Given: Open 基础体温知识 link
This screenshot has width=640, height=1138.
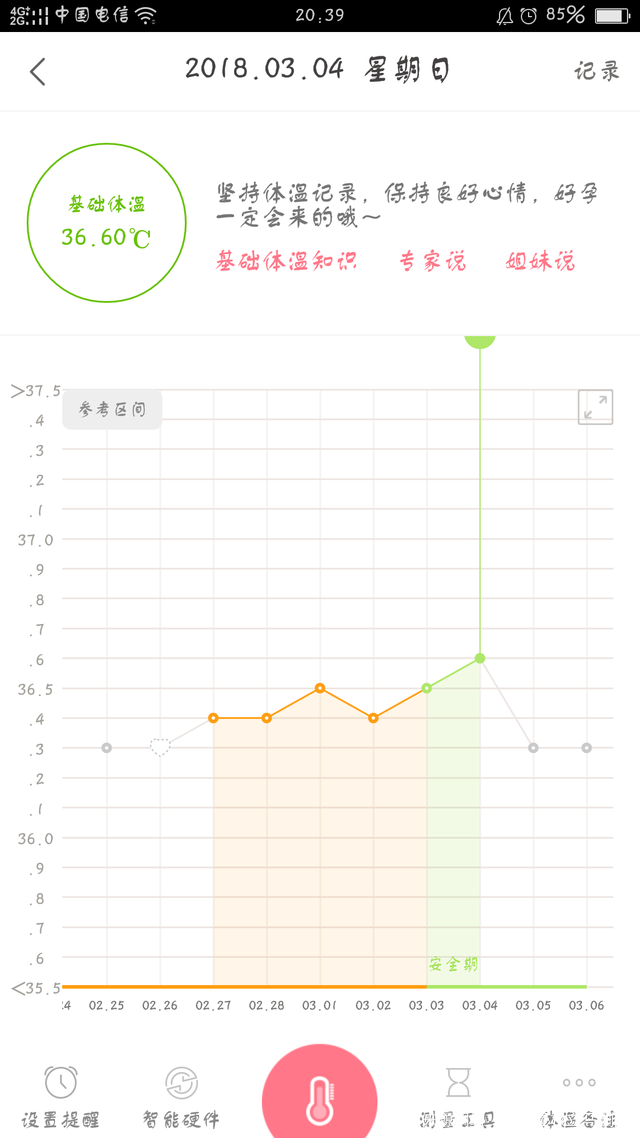Looking at the screenshot, I should point(286,262).
